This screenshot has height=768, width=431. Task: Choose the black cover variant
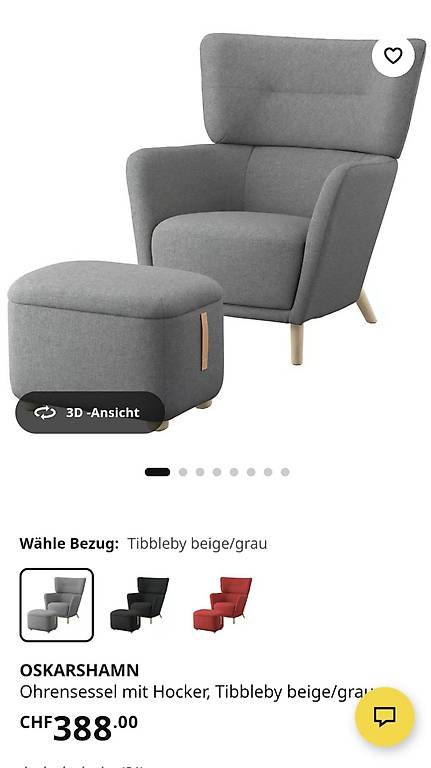[x=140, y=605]
